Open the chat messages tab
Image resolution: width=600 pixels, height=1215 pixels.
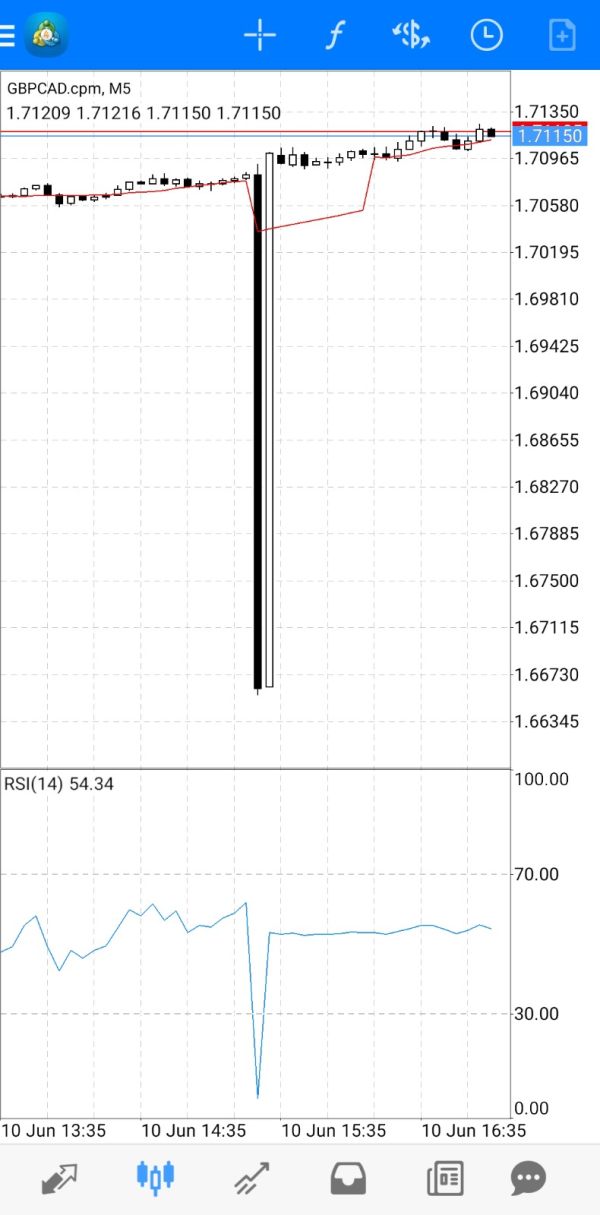528,1179
